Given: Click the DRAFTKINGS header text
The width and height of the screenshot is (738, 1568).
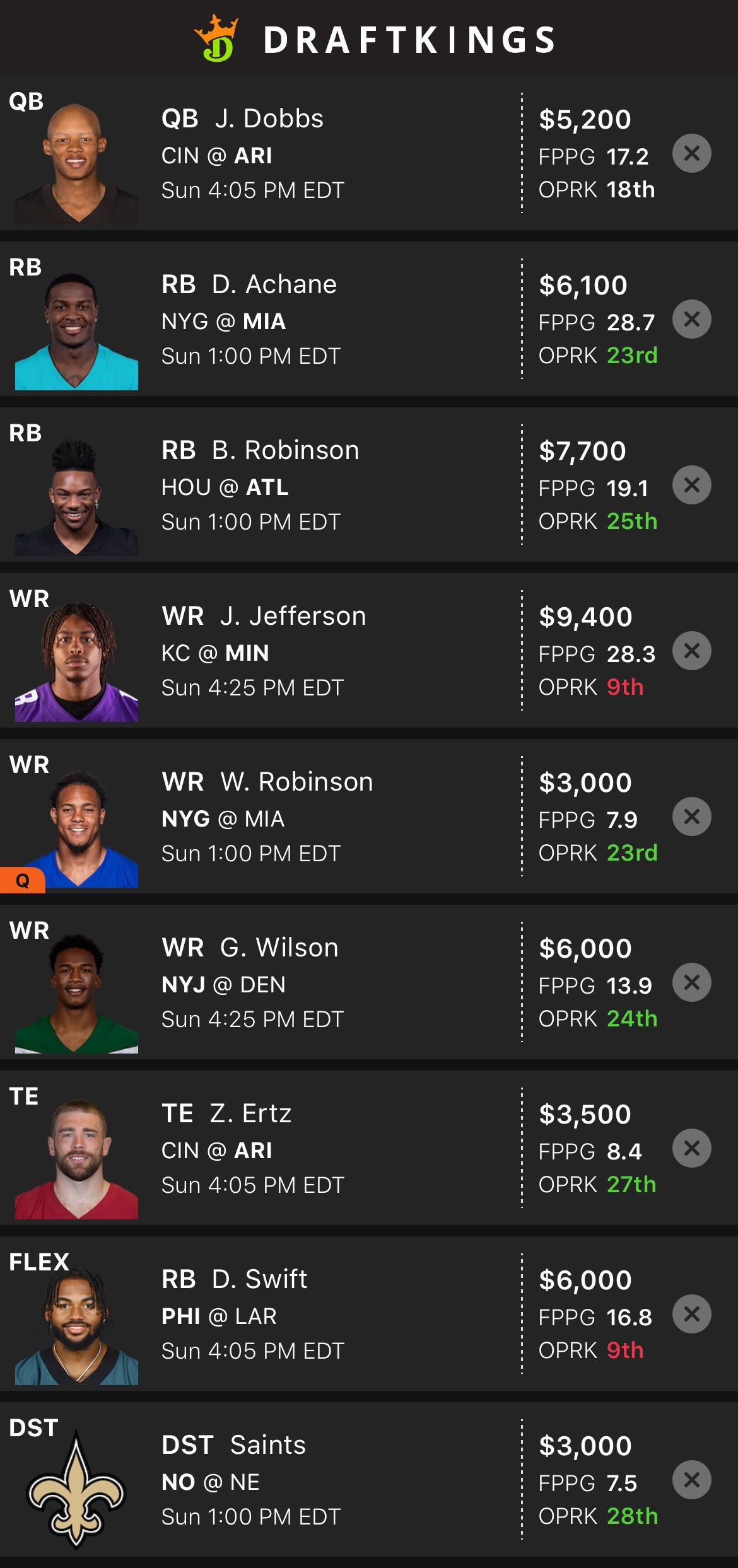Looking at the screenshot, I should pyautogui.click(x=410, y=40).
